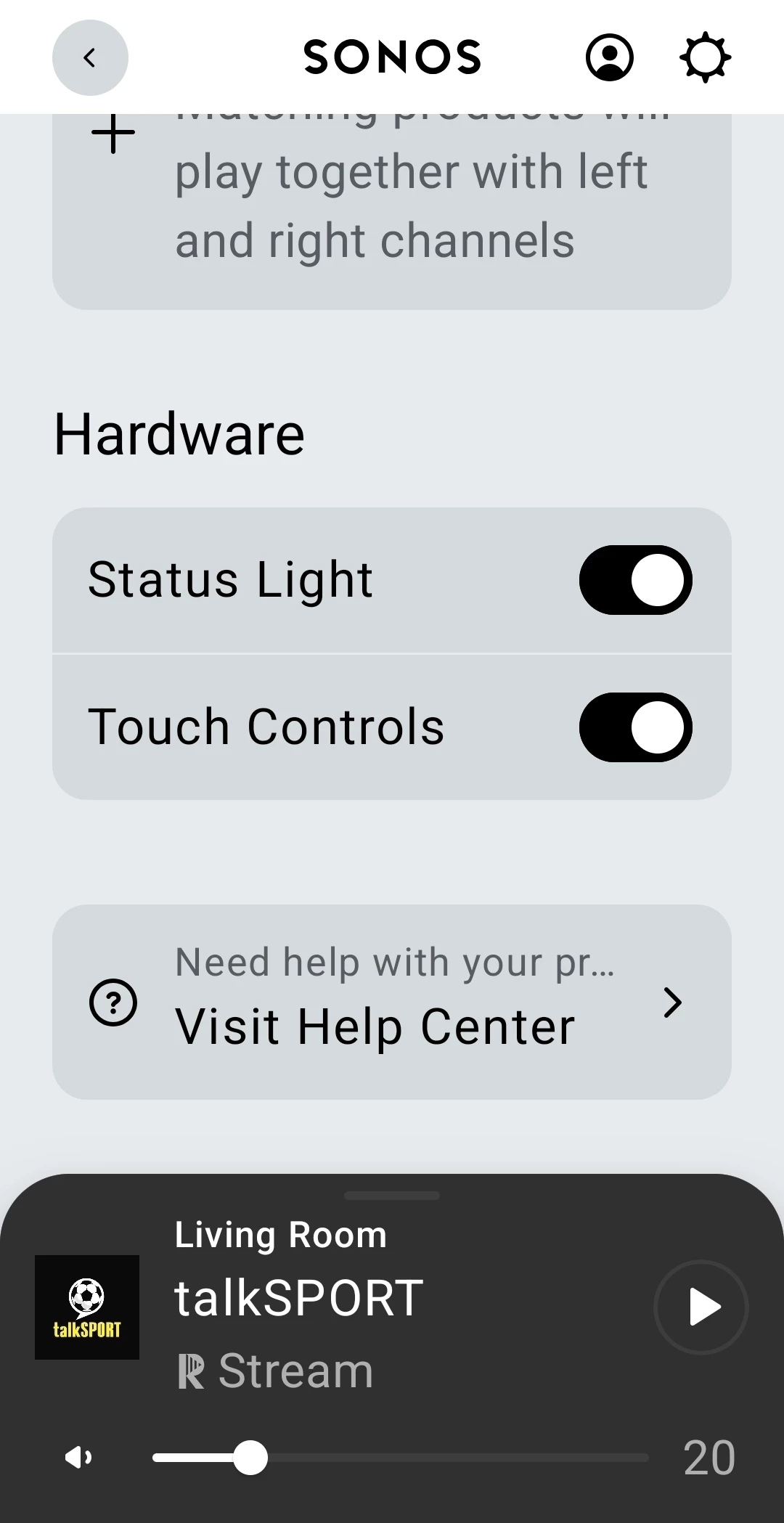Open the account profile icon
784x1523 pixels.
click(x=610, y=57)
